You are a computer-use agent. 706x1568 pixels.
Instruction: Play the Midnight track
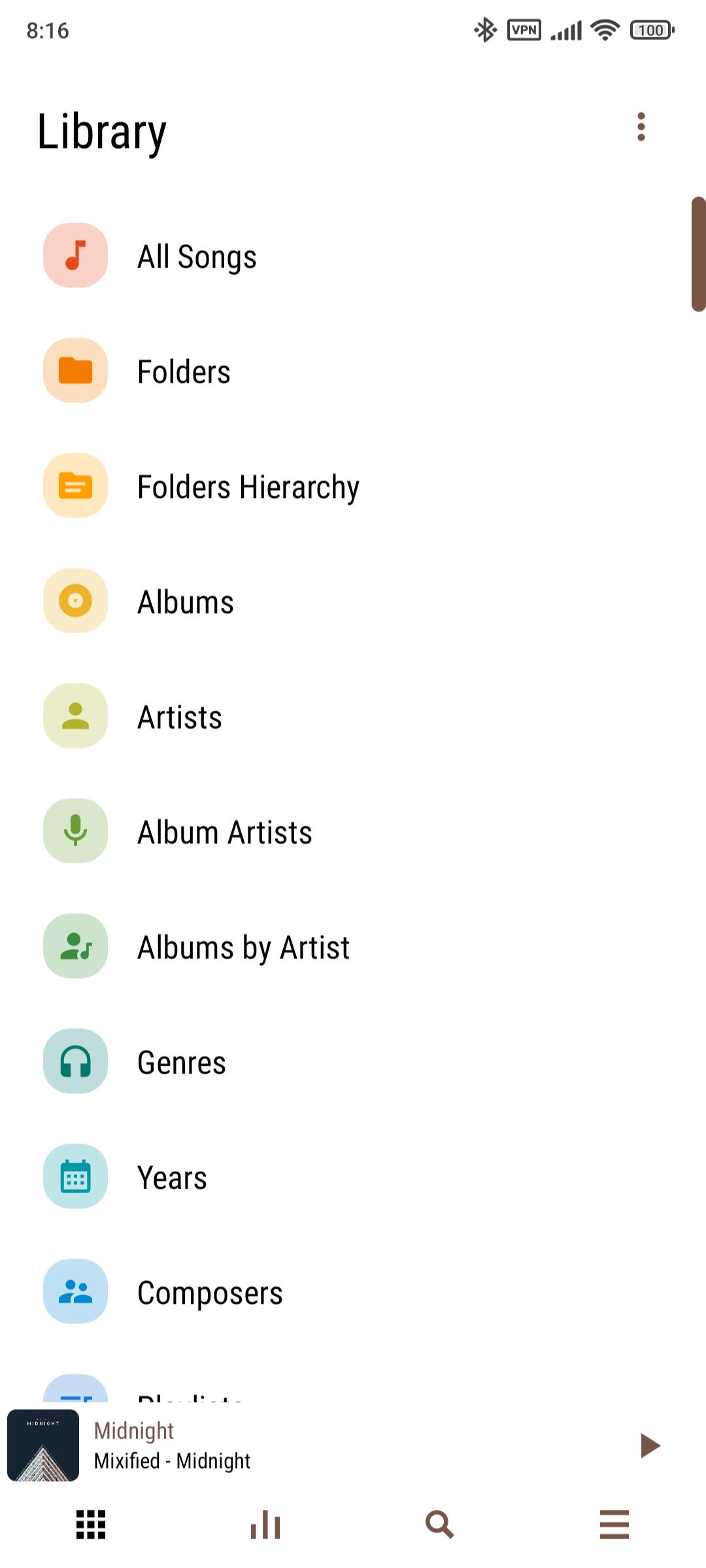650,1445
